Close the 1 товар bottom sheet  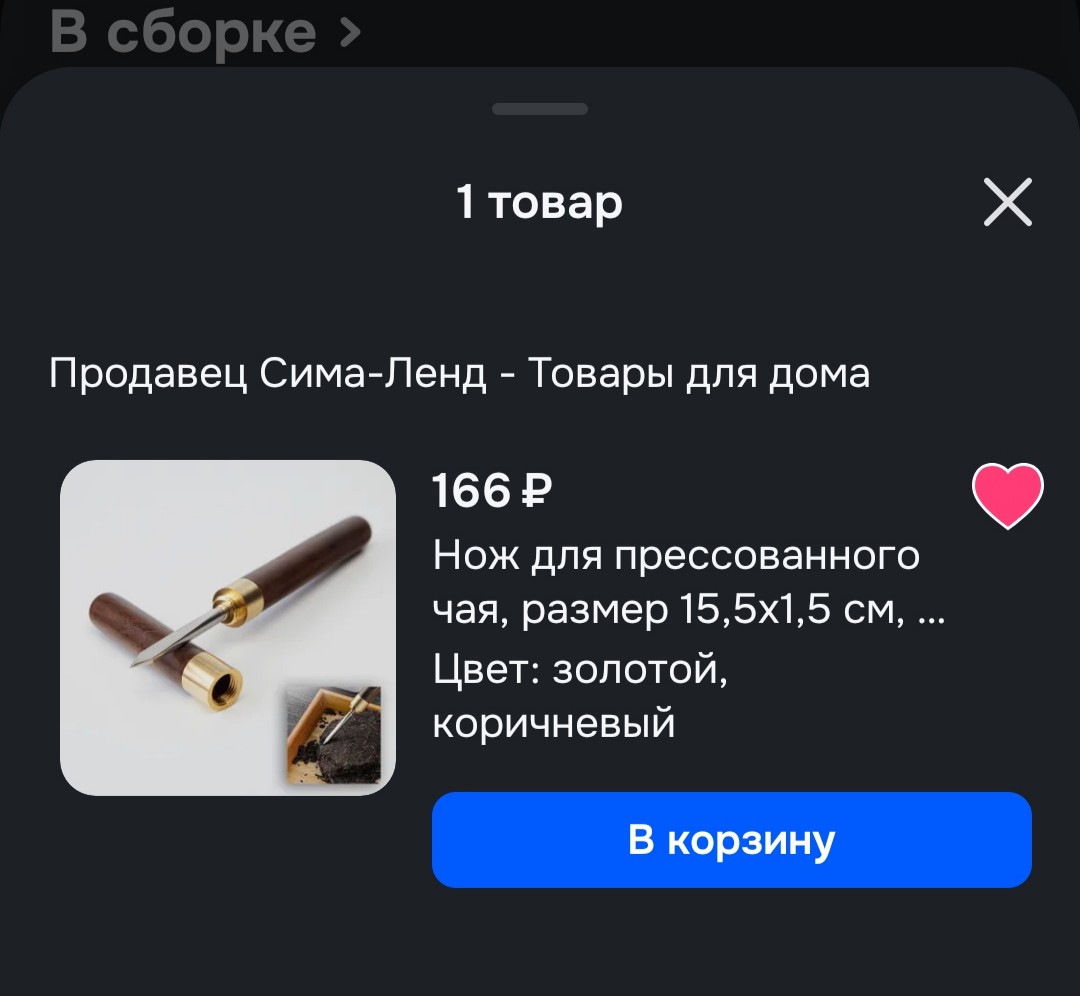pyautogui.click(x=1007, y=202)
